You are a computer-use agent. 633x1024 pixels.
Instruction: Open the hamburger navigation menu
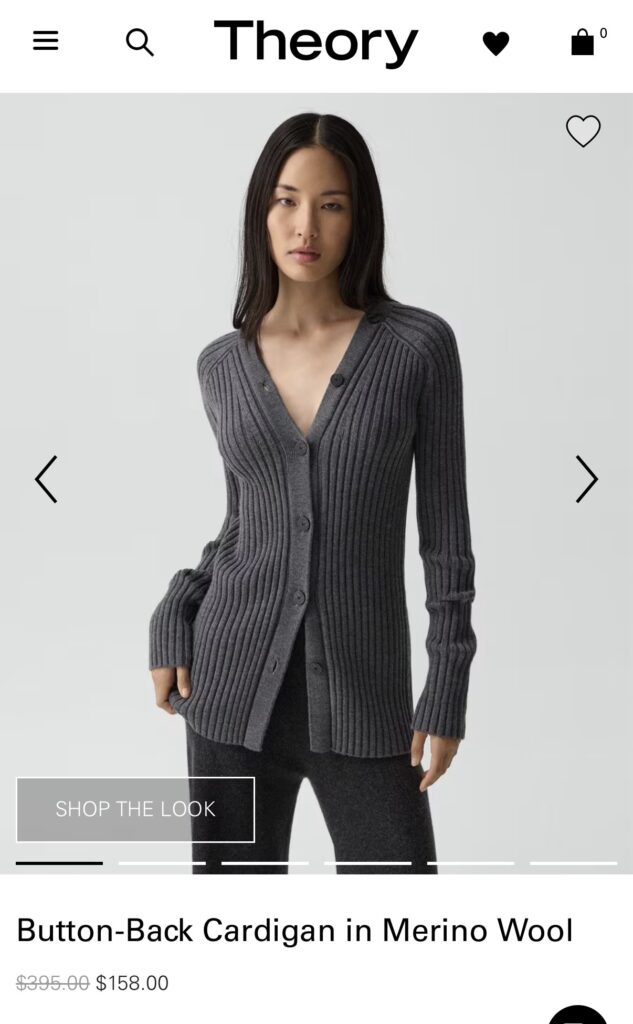(x=46, y=41)
